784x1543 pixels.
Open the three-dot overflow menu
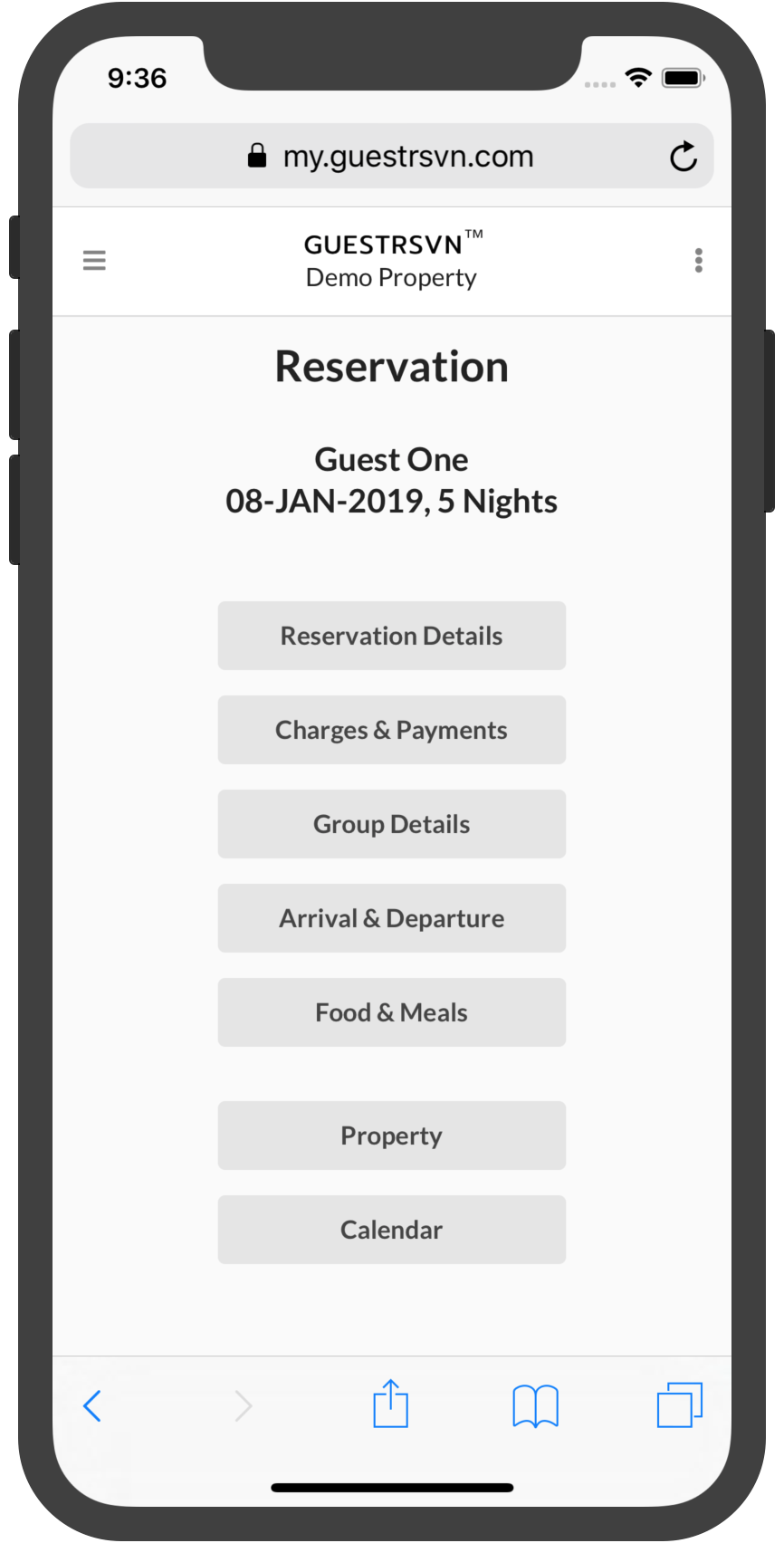(698, 261)
